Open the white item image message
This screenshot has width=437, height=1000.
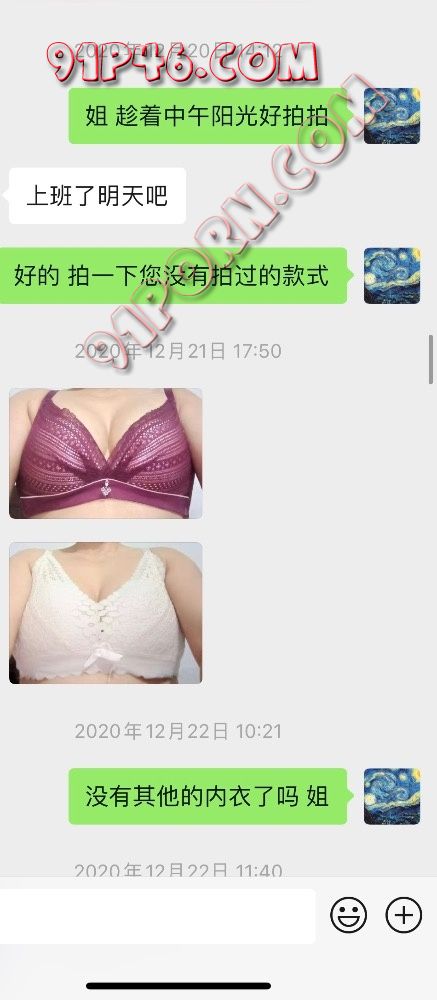[x=106, y=613]
